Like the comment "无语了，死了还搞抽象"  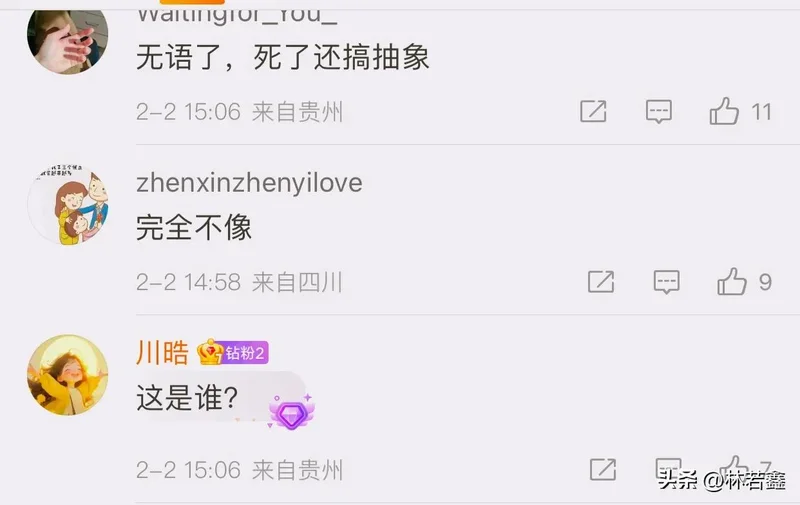coord(725,111)
